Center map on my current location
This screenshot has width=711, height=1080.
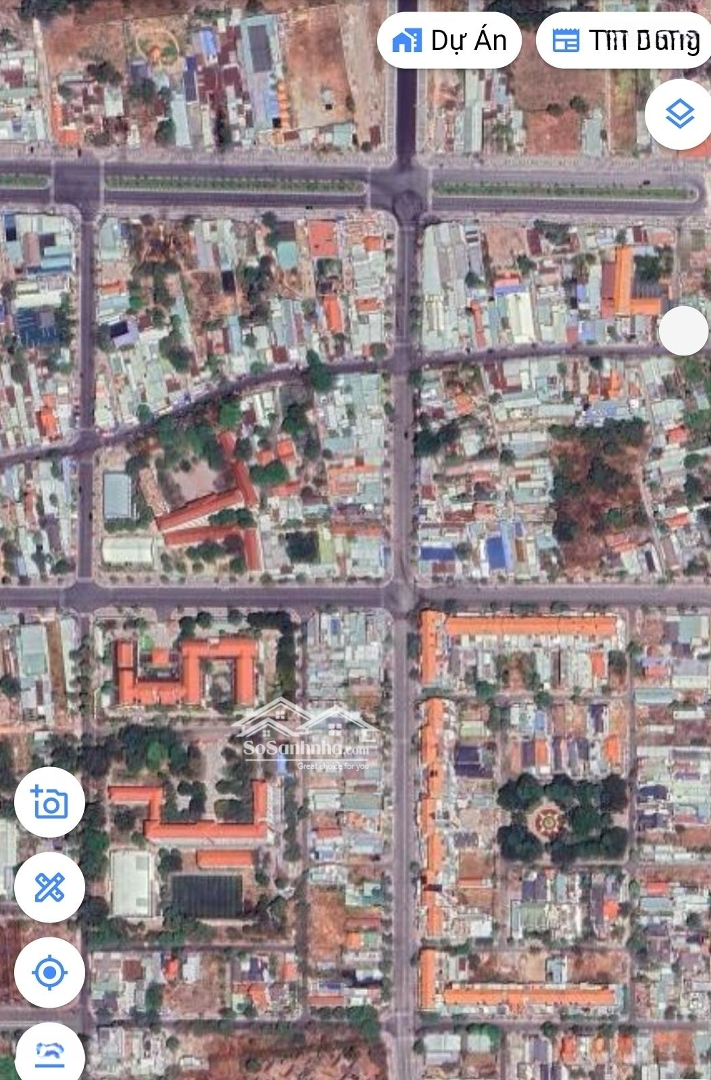point(50,972)
